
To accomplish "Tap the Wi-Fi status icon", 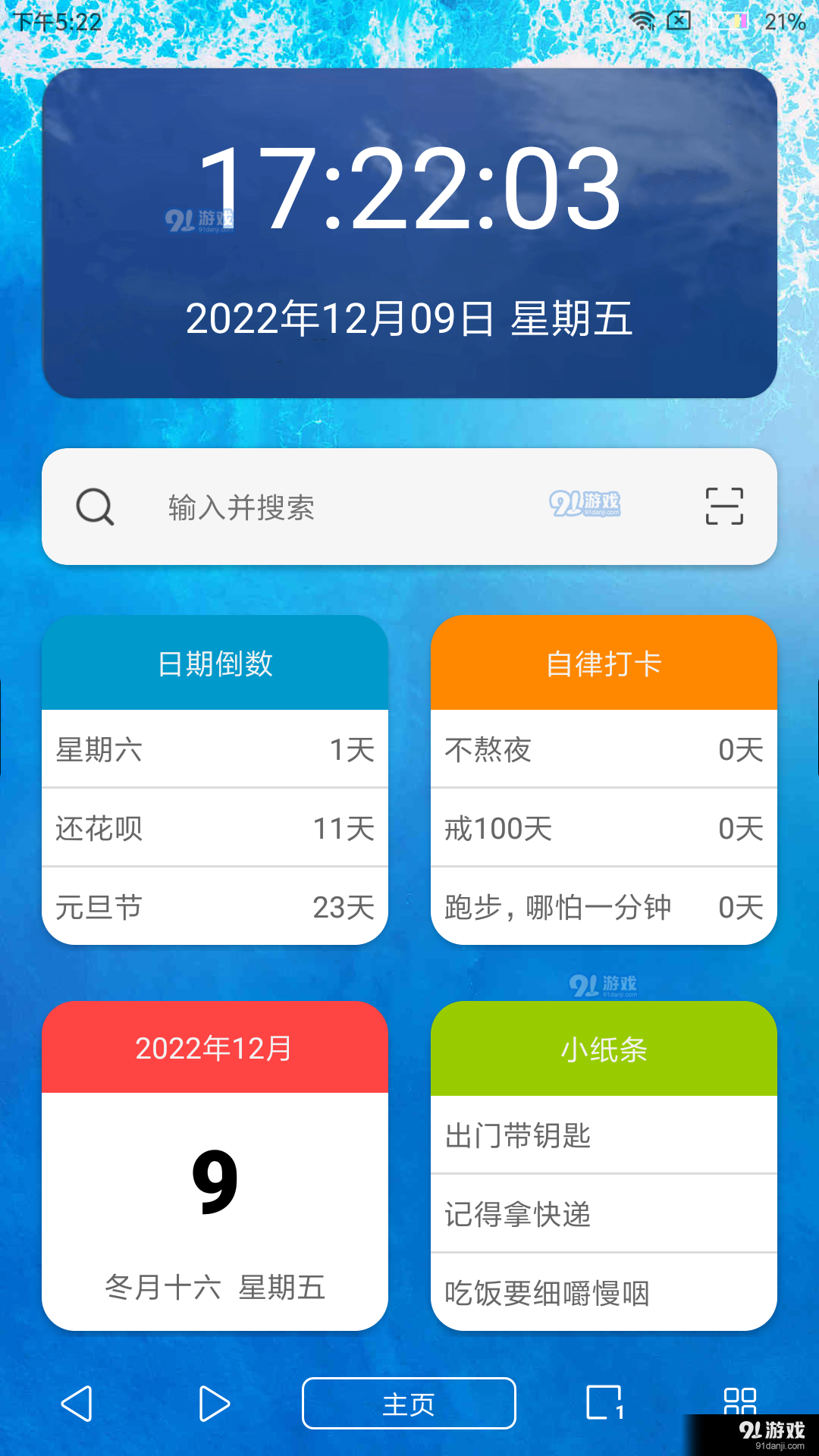I will click(x=641, y=20).
